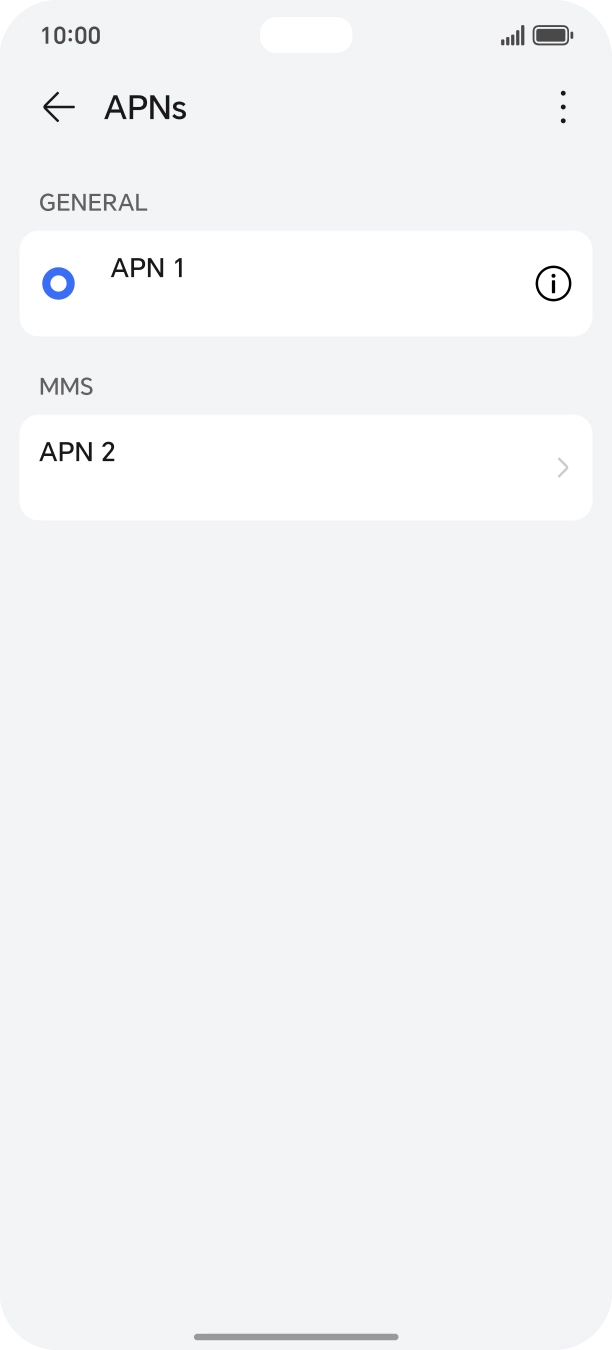Select the APN 1 radio button
612x1350 pixels.
tap(59, 284)
